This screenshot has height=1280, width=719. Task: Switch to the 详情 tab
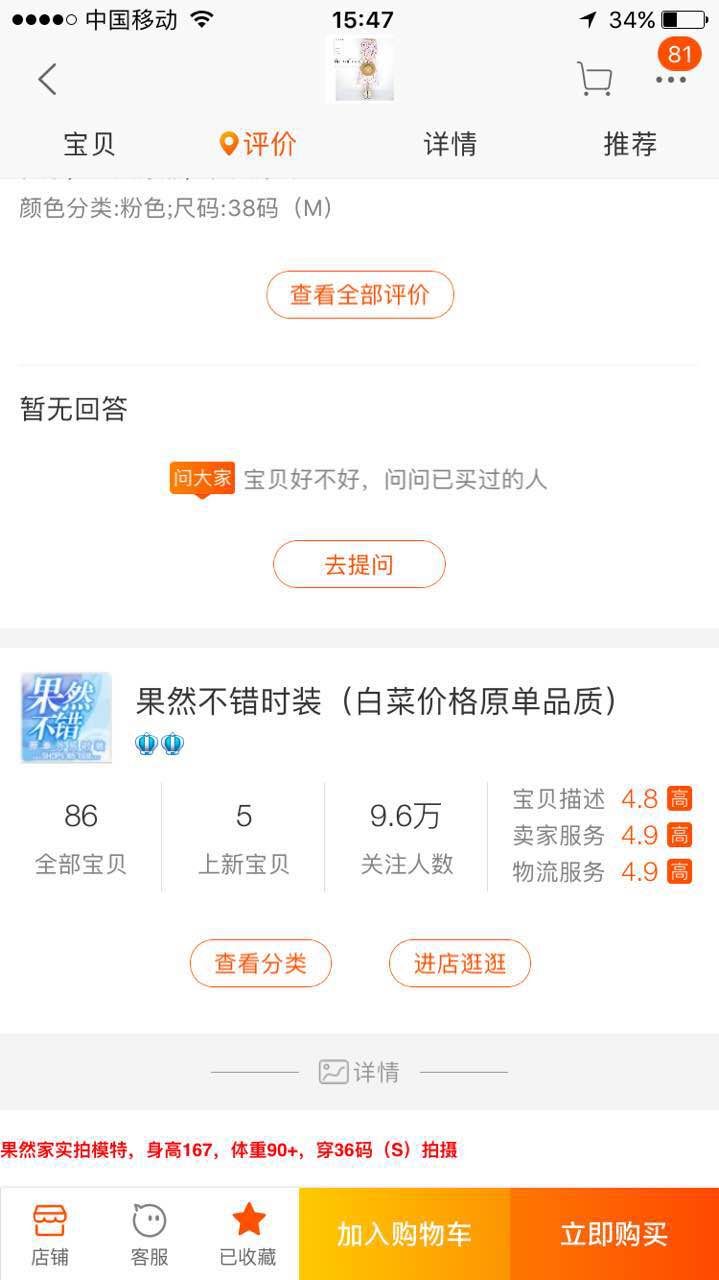click(x=449, y=144)
